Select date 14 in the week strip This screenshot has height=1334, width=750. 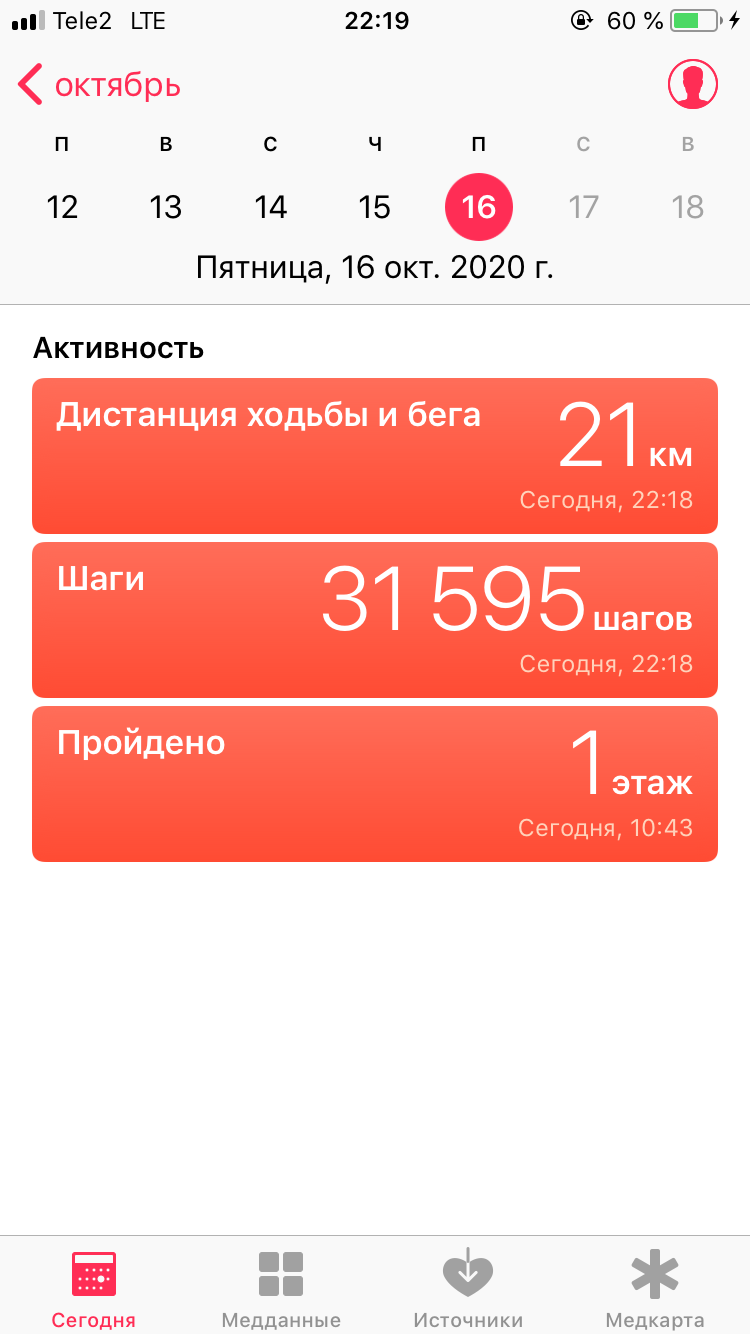270,207
